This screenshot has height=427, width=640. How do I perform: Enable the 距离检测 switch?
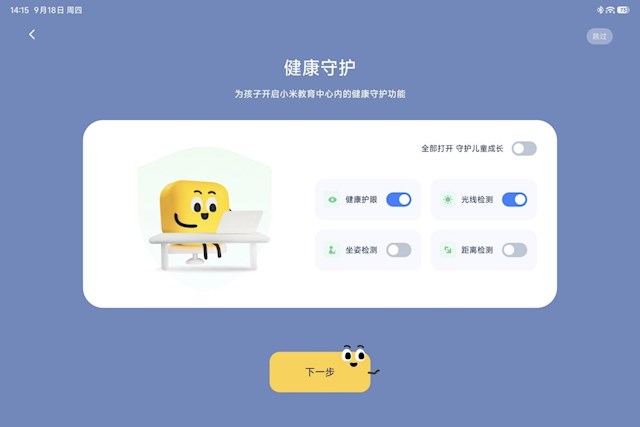click(514, 250)
